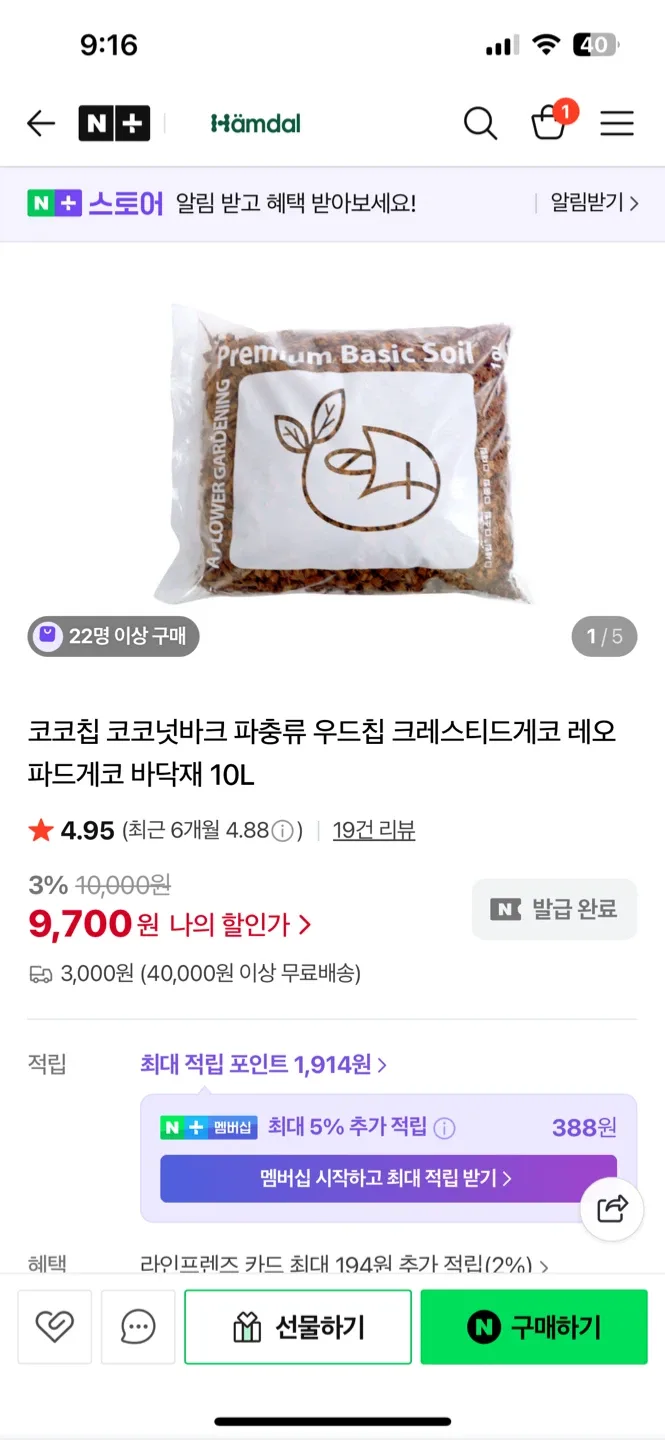Open the shopping cart

click(x=549, y=122)
